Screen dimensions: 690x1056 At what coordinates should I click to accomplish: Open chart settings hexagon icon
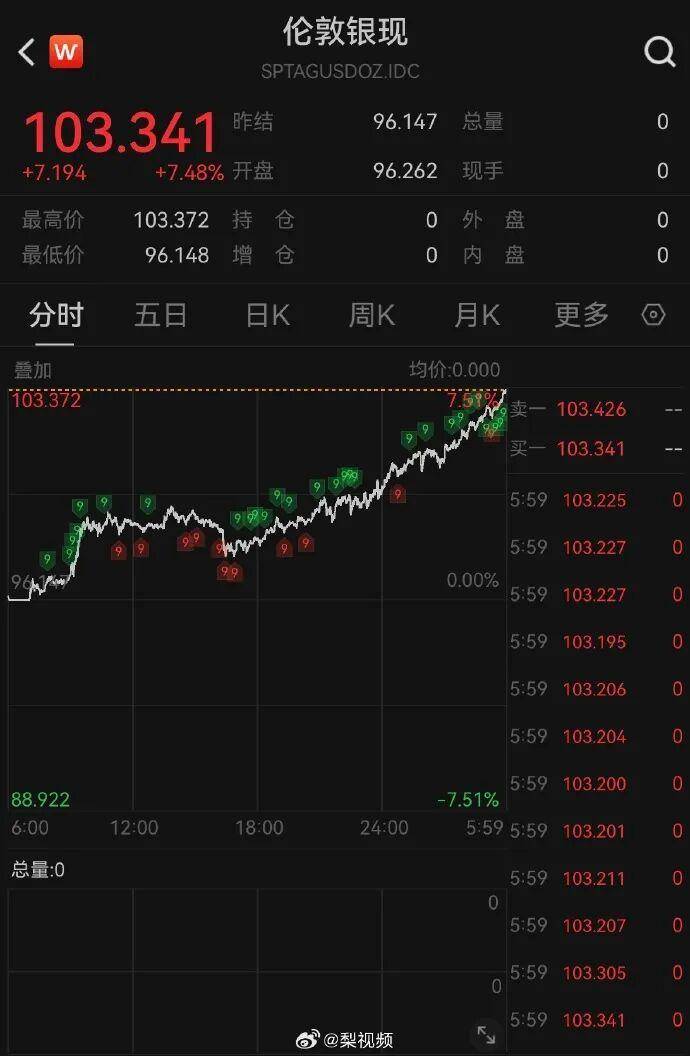tap(653, 316)
